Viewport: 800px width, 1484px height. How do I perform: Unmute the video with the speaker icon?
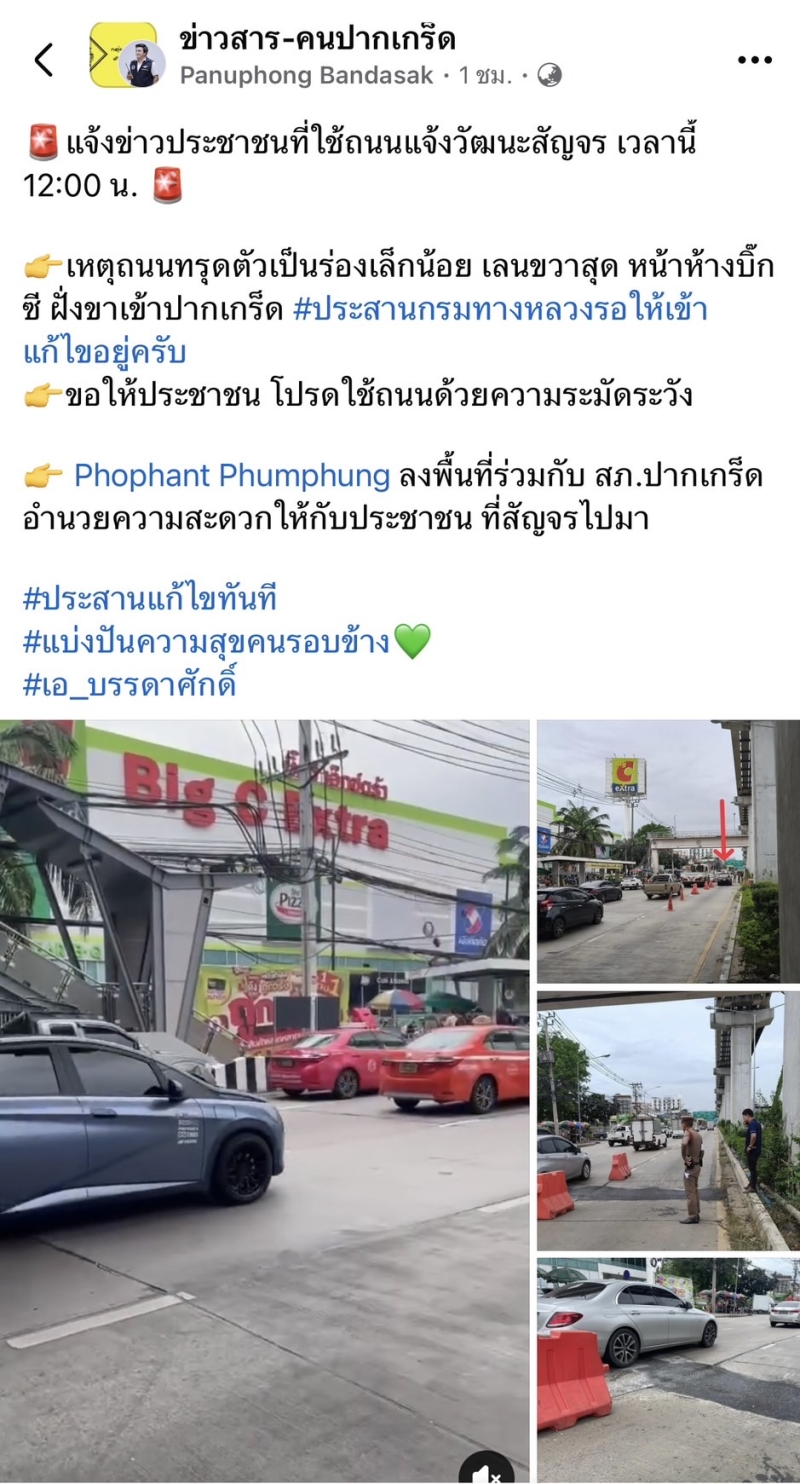point(486,1470)
